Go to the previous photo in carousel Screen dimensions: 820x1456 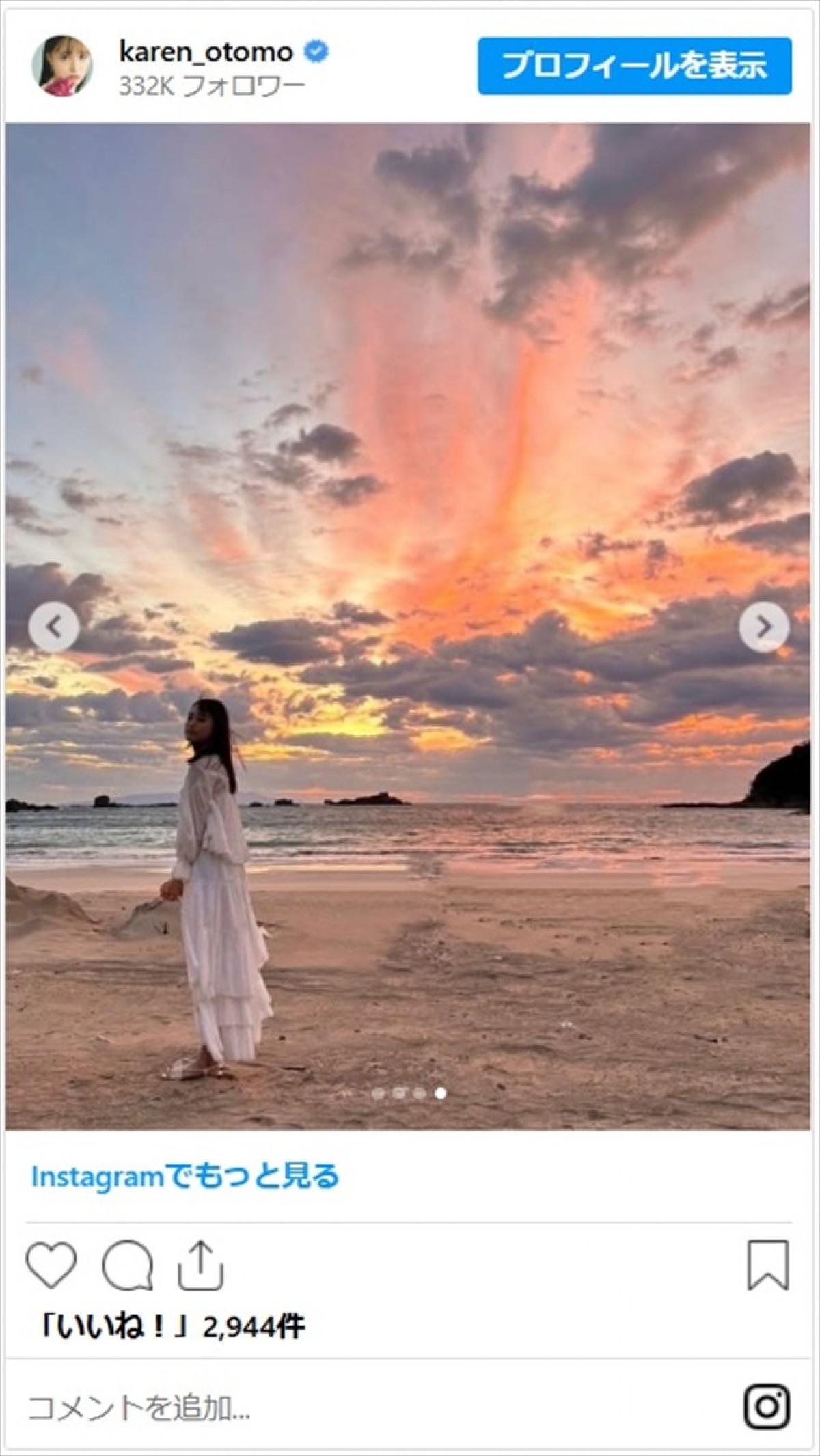(x=54, y=627)
